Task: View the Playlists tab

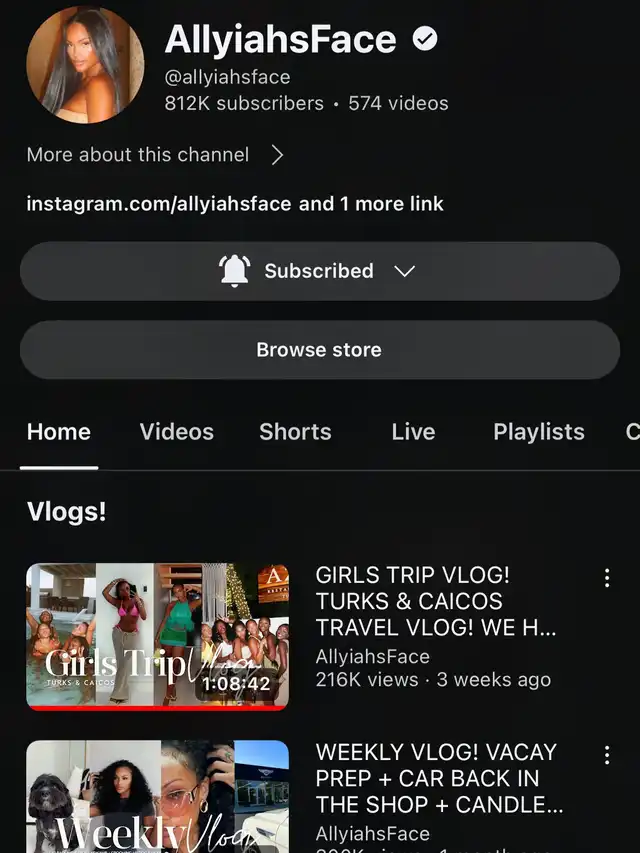Action: 538,432
